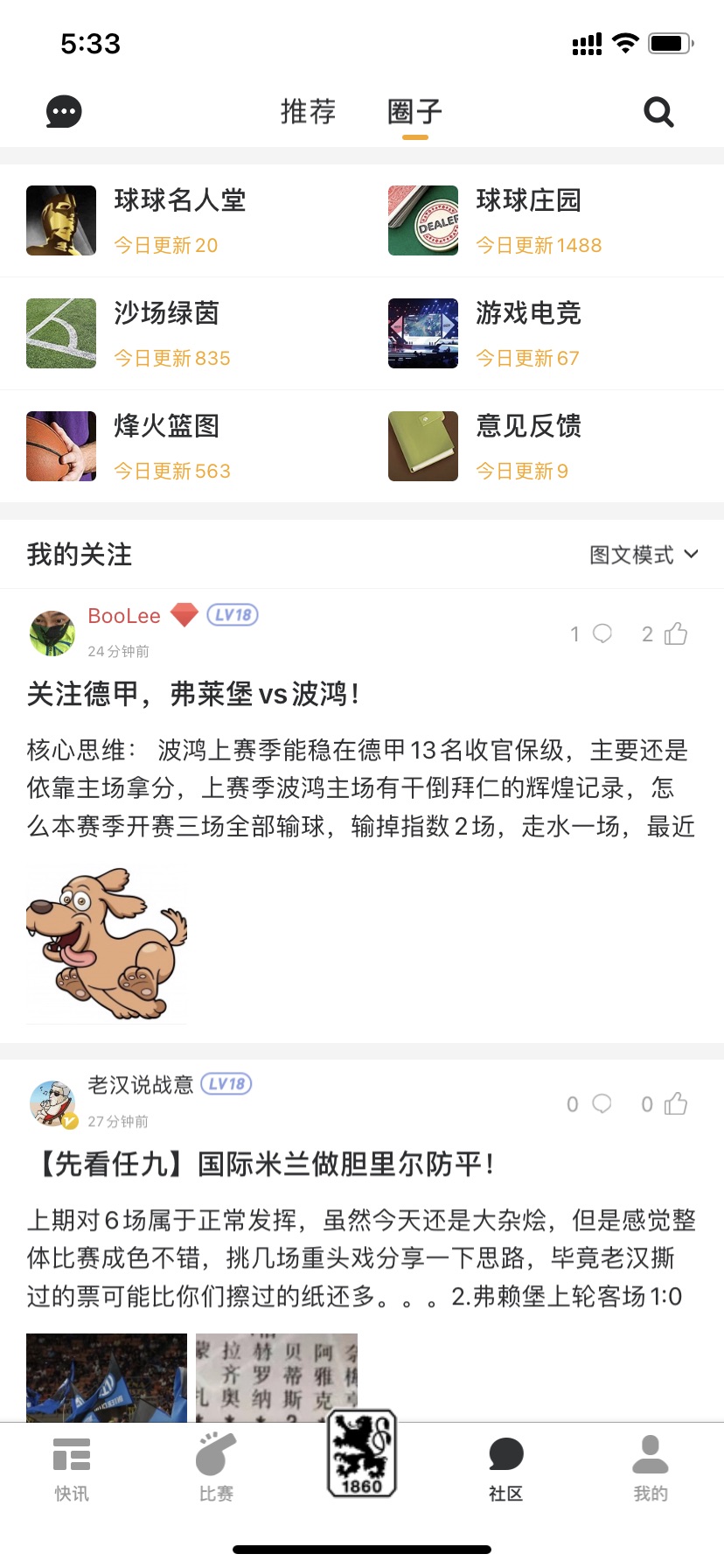Screen dimensions: 724x1568
Task: Expand the 图文模式 dropdown
Action: 644,555
